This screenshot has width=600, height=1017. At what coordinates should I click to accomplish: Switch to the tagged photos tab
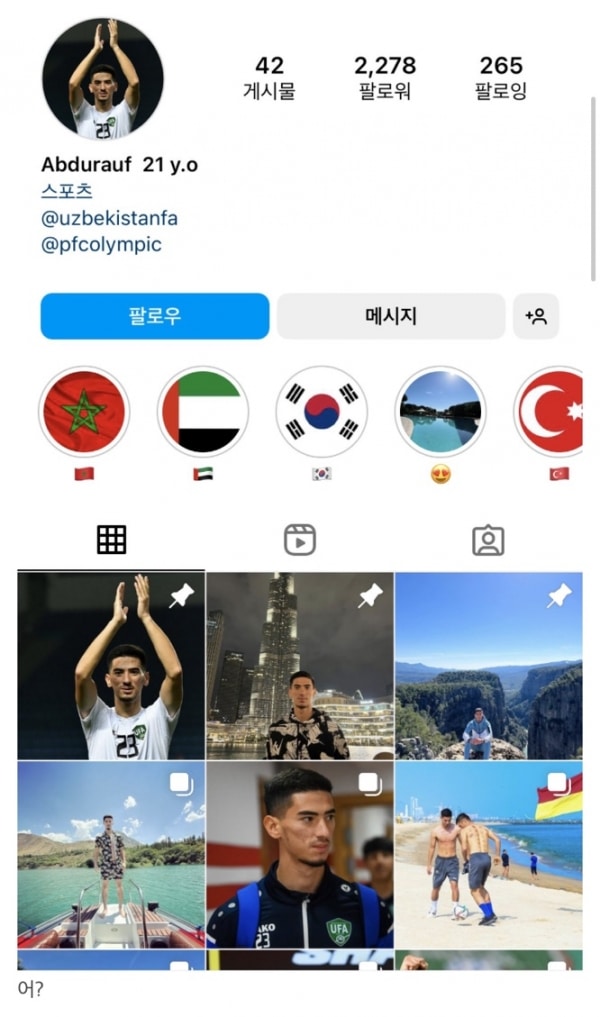tap(488, 540)
